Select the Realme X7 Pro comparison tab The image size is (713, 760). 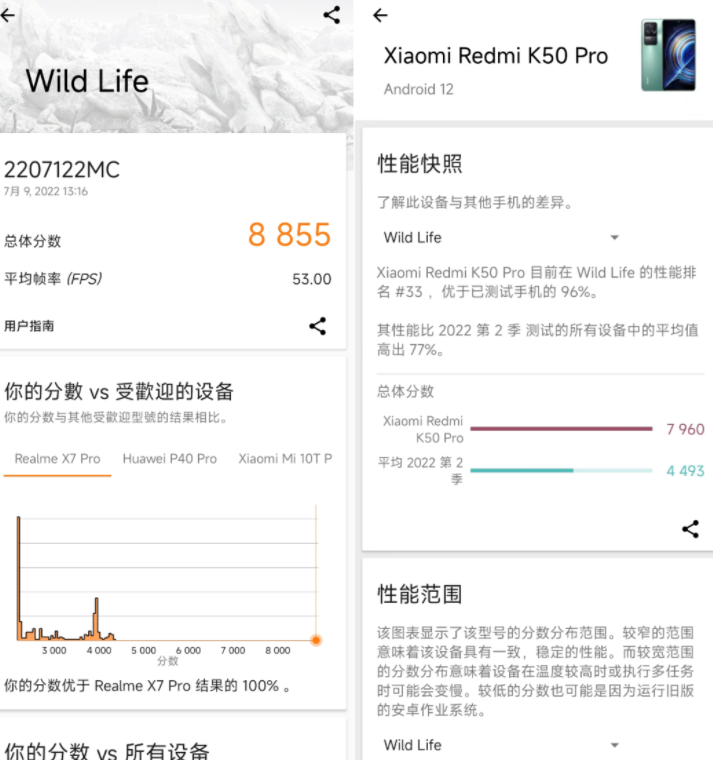pos(57,459)
